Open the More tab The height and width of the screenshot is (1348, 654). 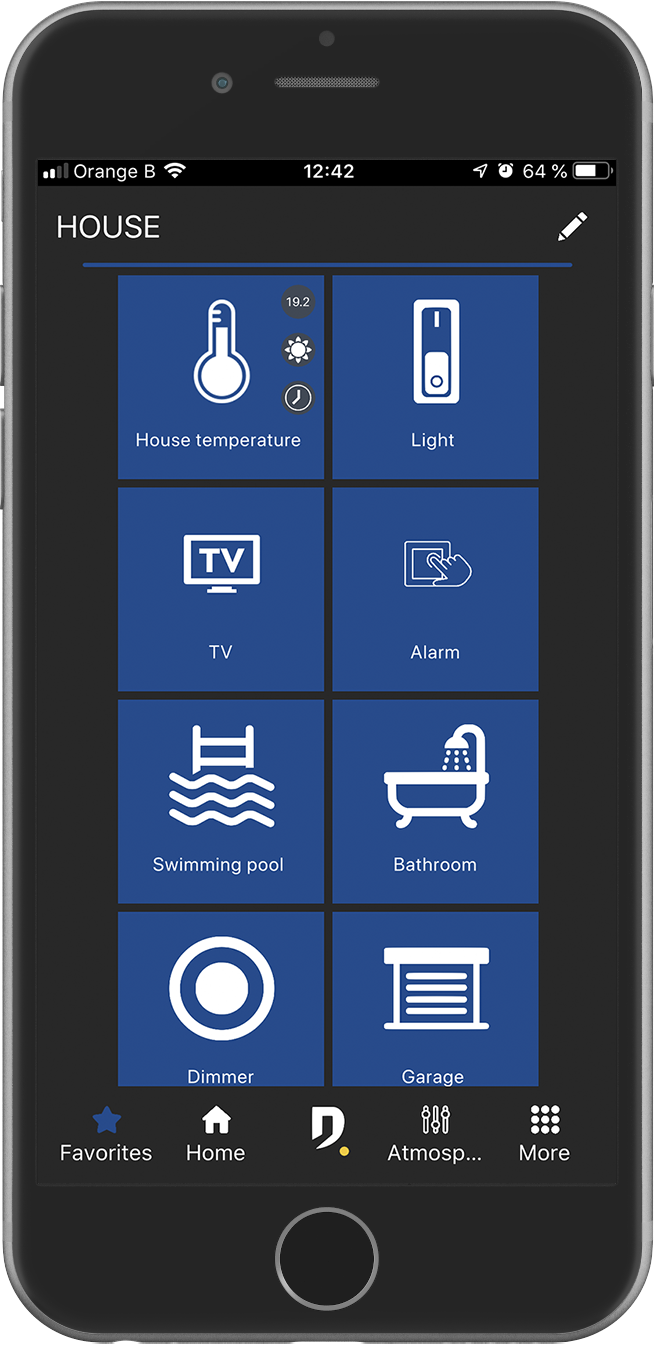(544, 1135)
